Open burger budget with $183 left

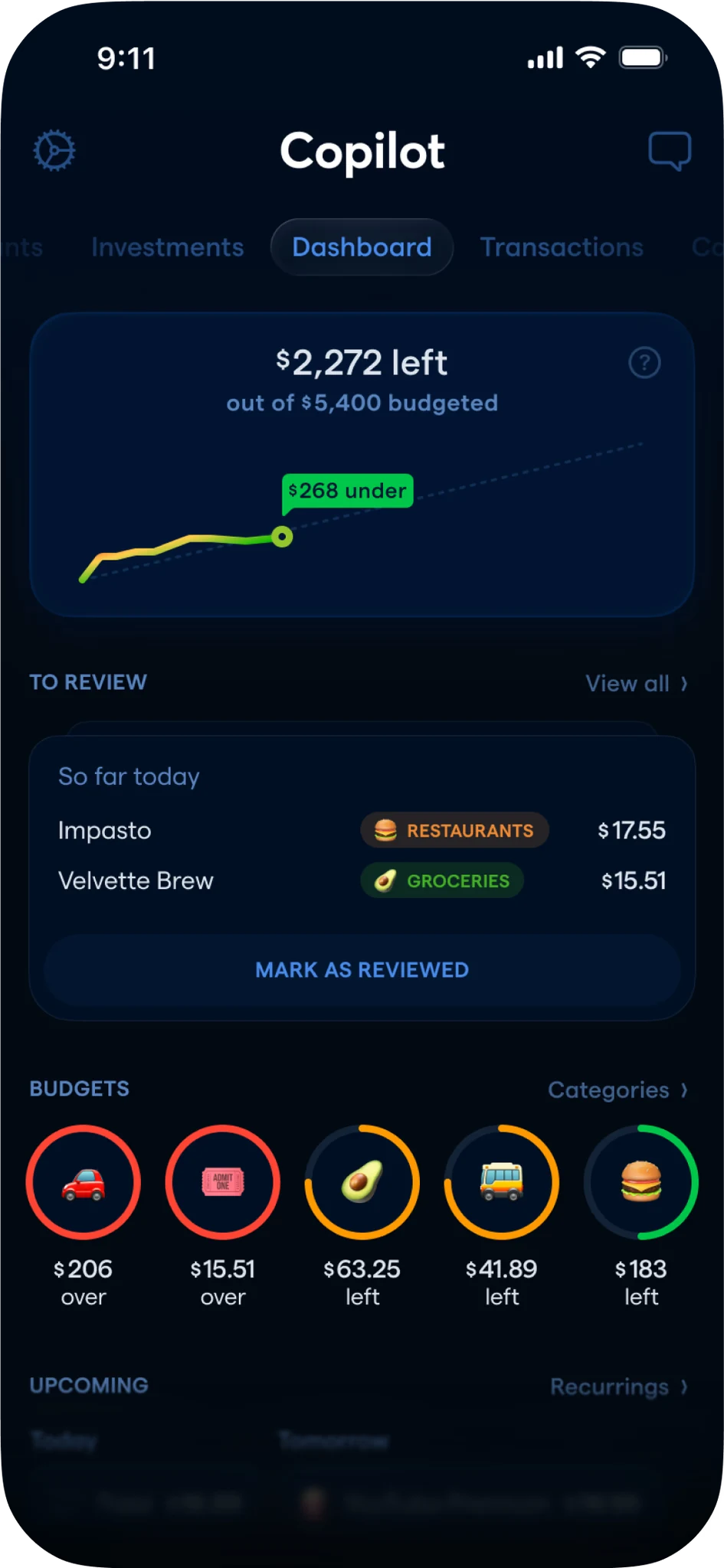click(x=641, y=1217)
